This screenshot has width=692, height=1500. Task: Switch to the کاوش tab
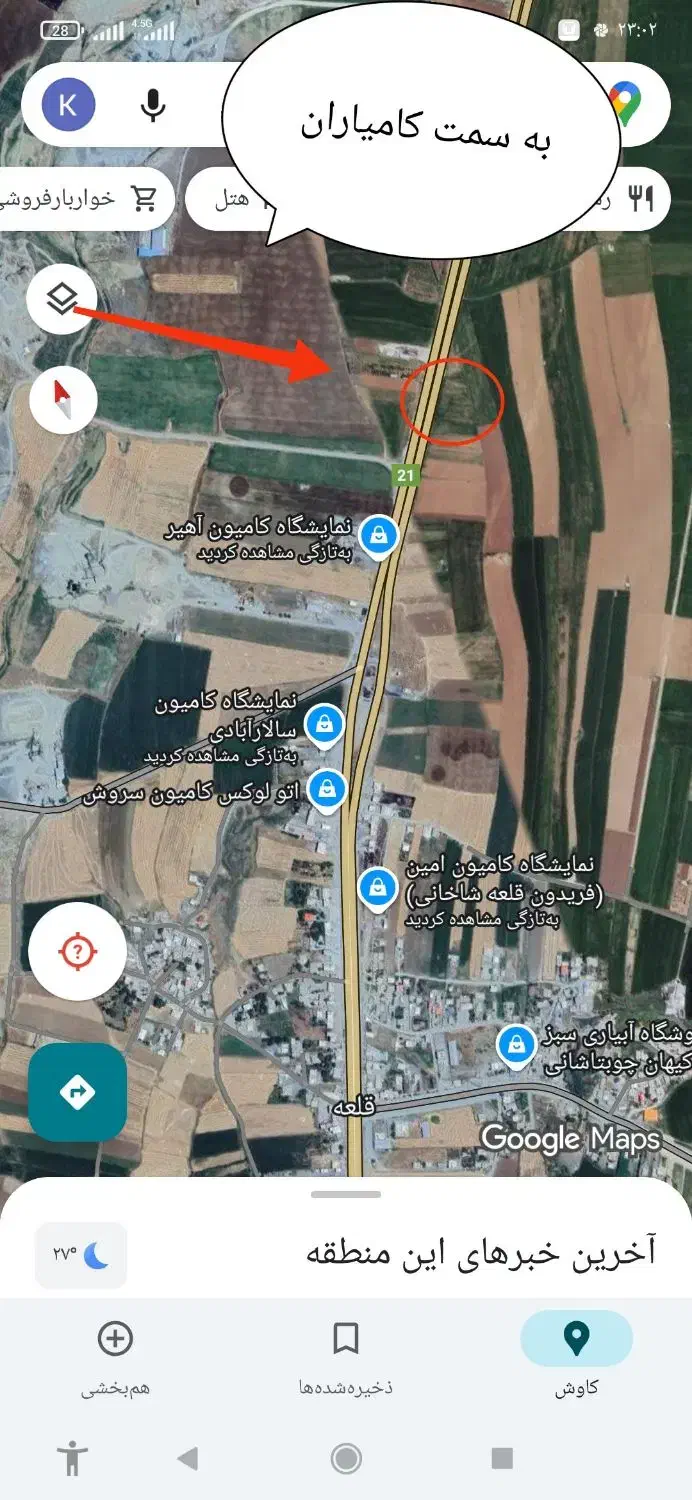coord(576,1354)
